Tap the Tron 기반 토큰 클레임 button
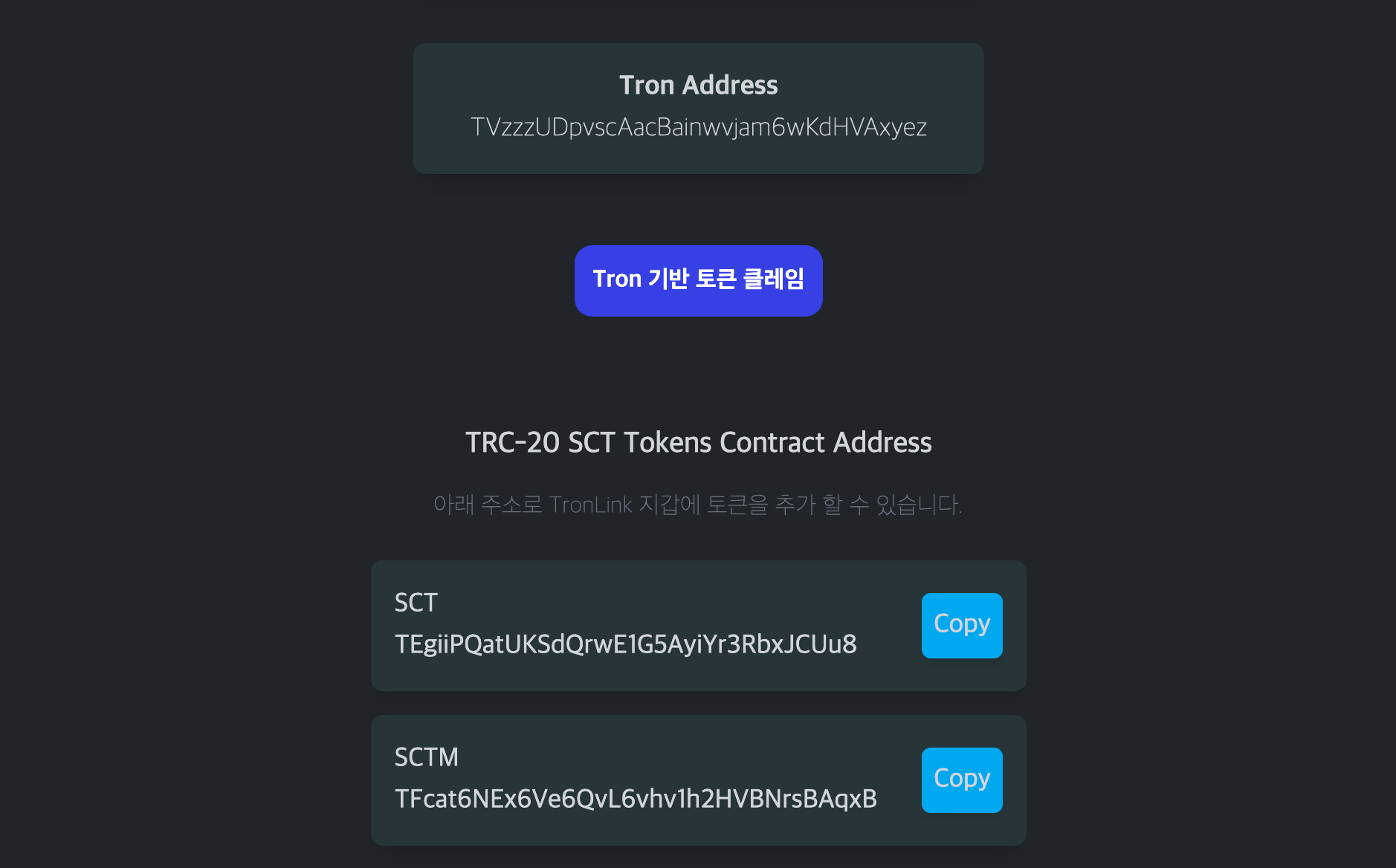This screenshot has height=868, width=1396. [x=698, y=280]
